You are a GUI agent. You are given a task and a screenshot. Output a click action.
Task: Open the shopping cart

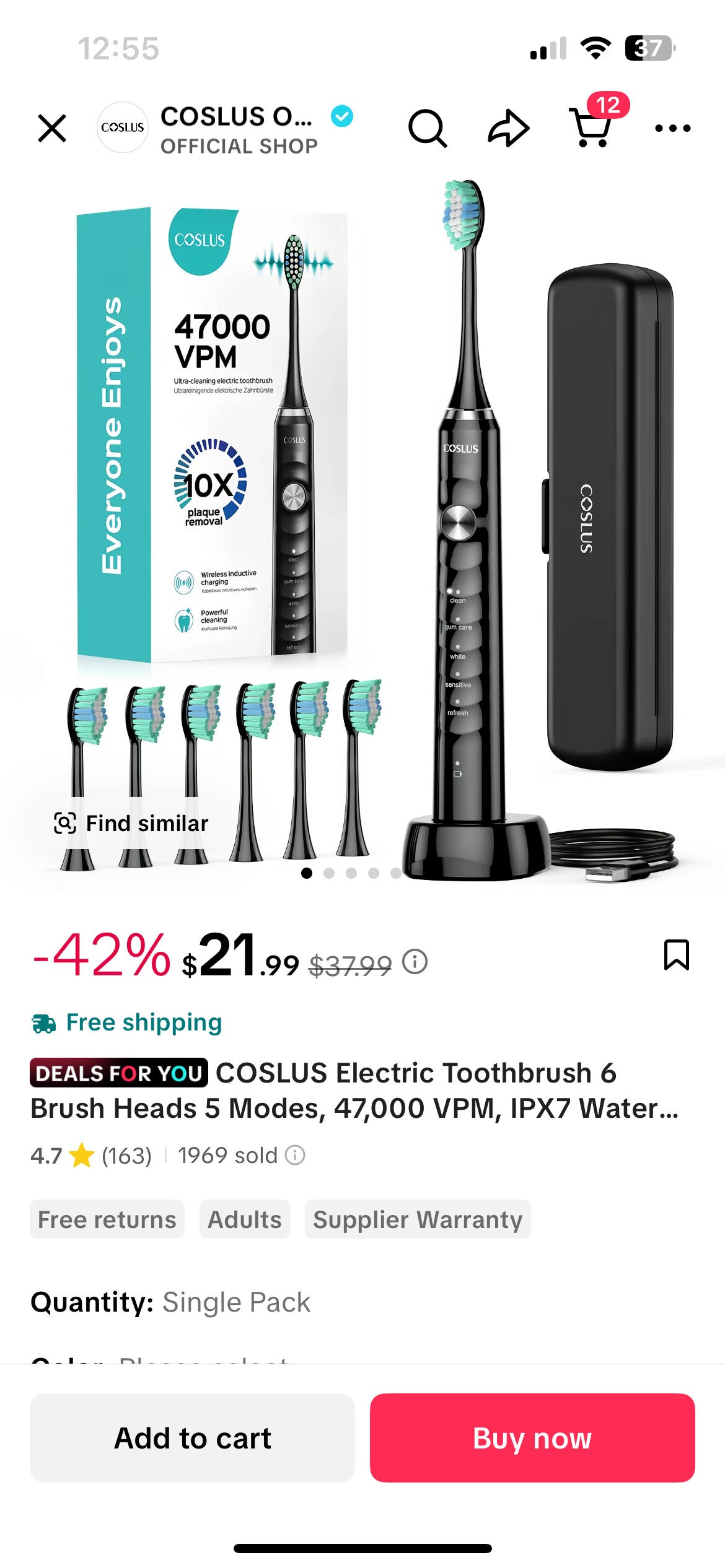tap(592, 127)
